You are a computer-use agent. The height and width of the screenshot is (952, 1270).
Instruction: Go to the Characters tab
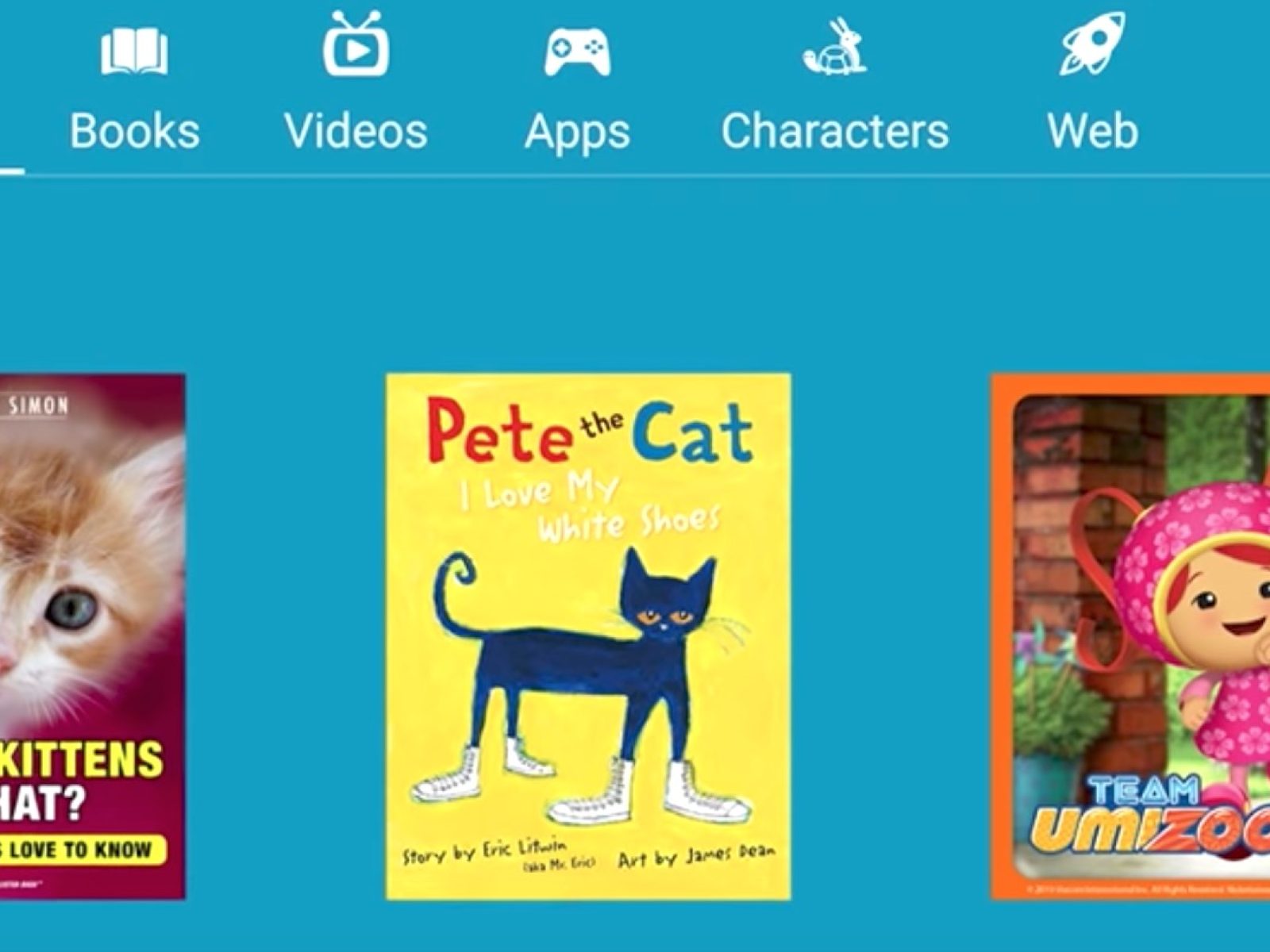(x=834, y=87)
